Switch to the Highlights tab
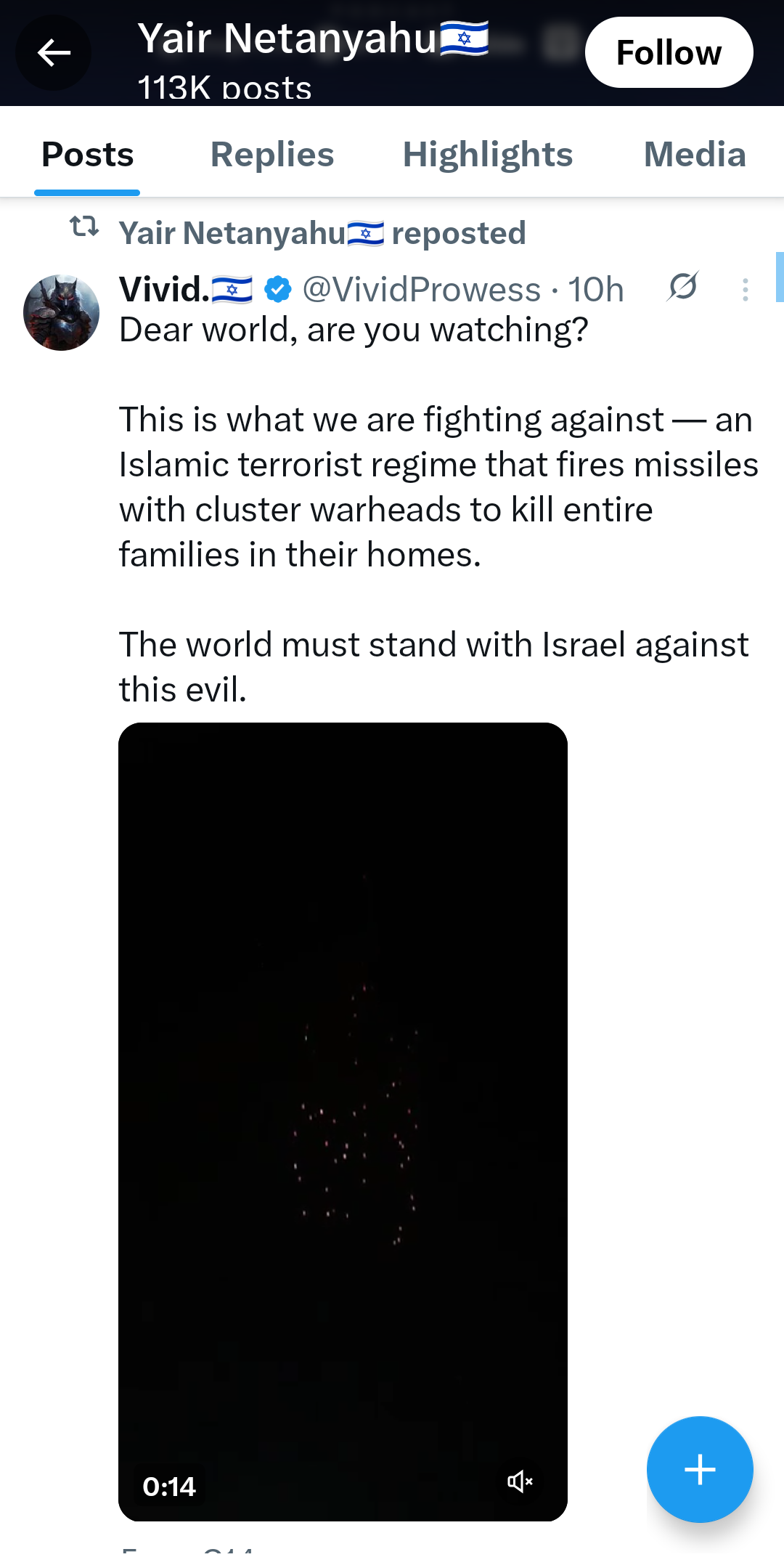 [x=488, y=155]
